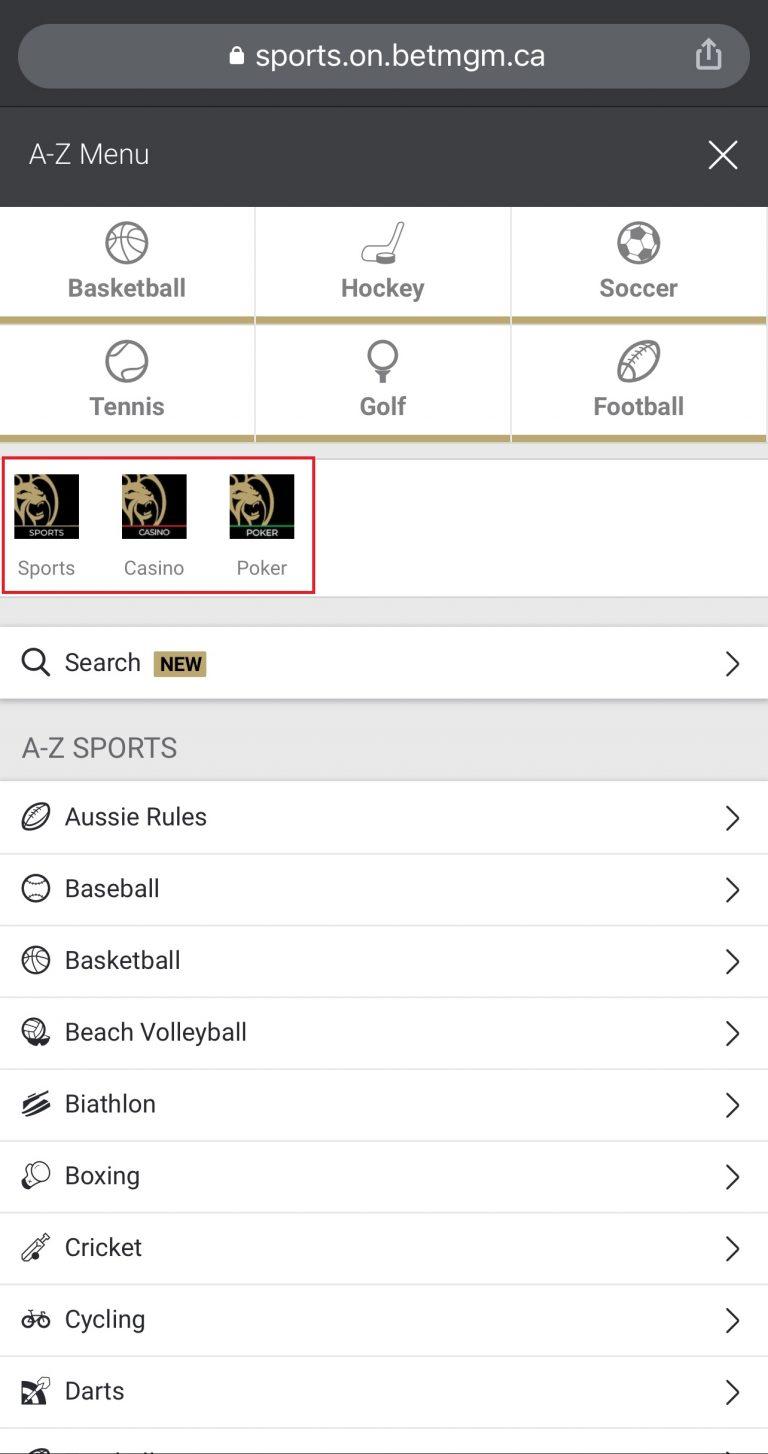Click the Soccer ball icon
768x1454 pixels.
[638, 242]
